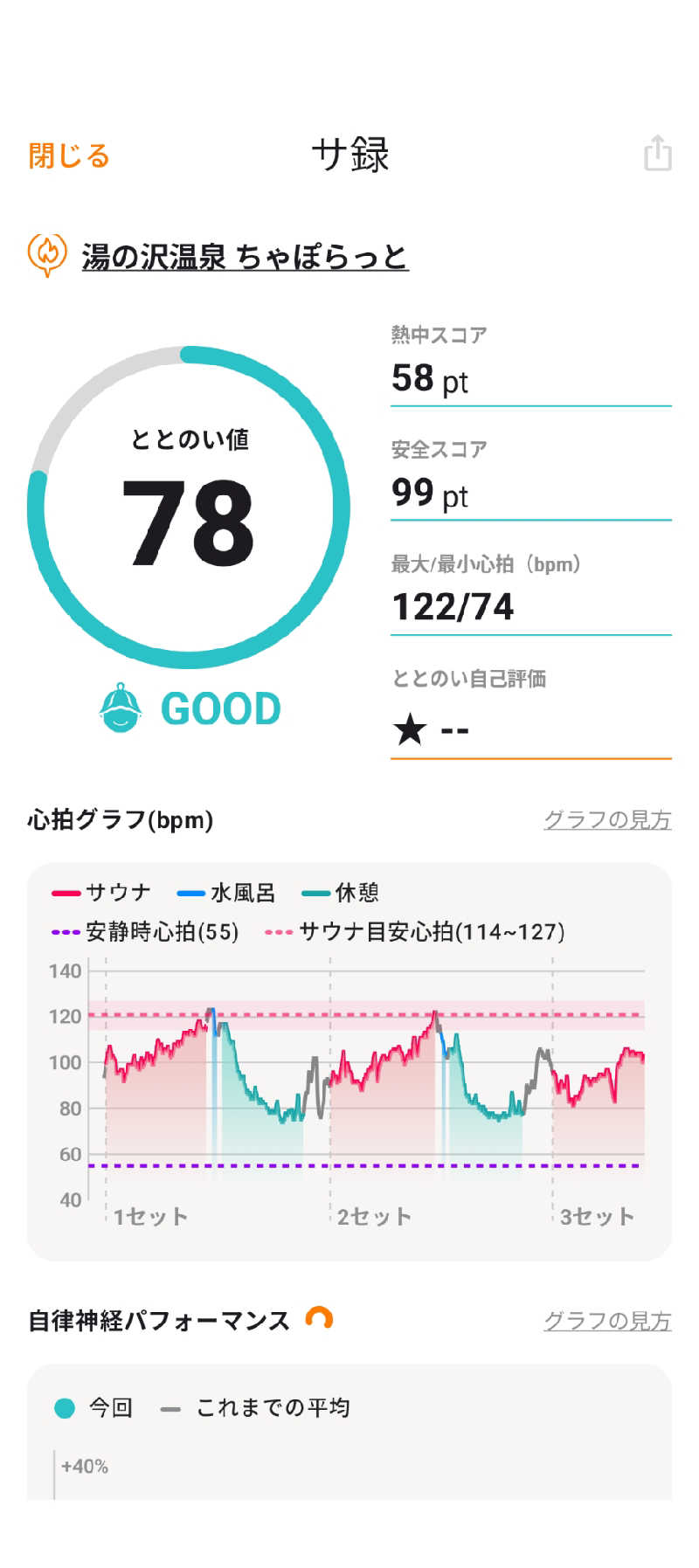The image size is (699, 1568).
Task: Open グラフの見方 for the 心拍グラフ
Action: 606,819
